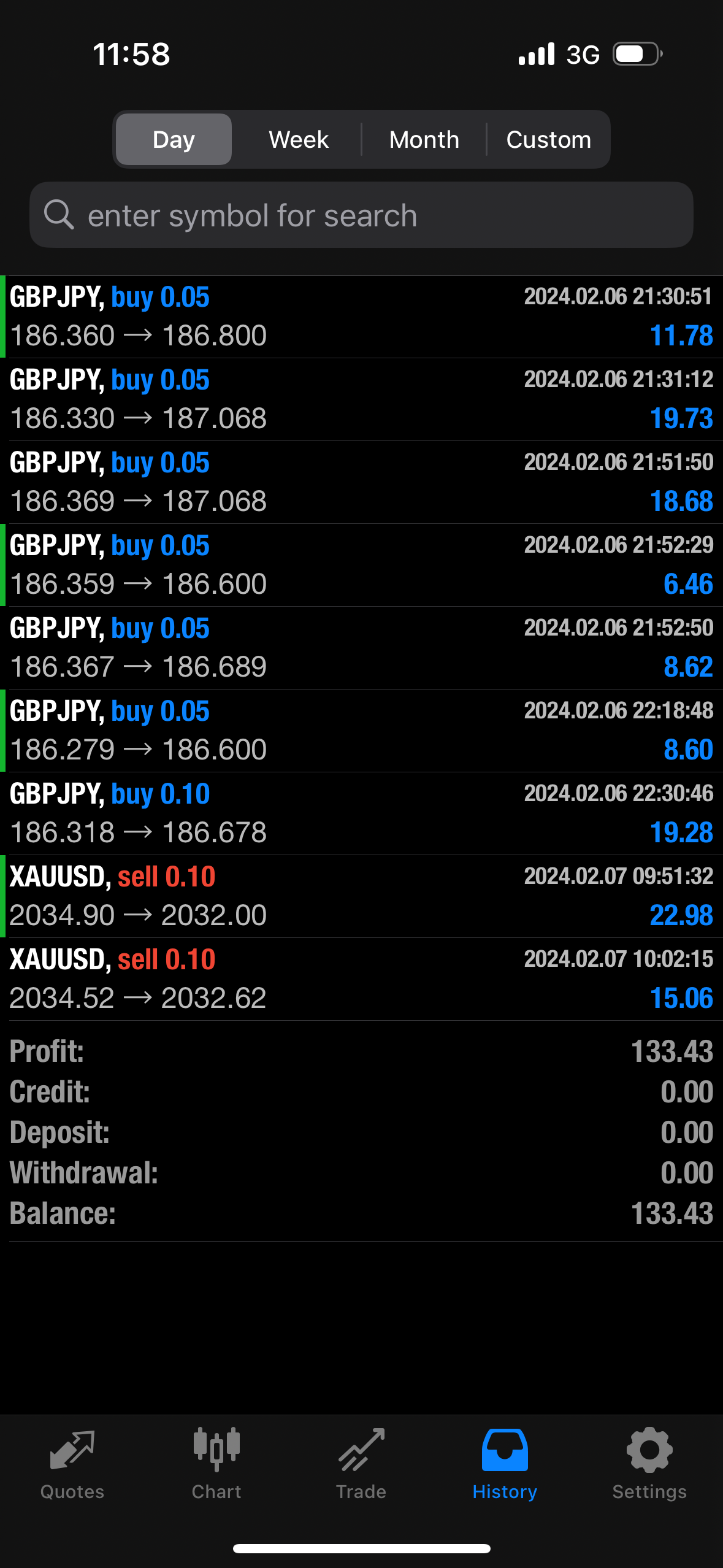Open the XAUUSD sell trade with 22.98 profit

[361, 896]
